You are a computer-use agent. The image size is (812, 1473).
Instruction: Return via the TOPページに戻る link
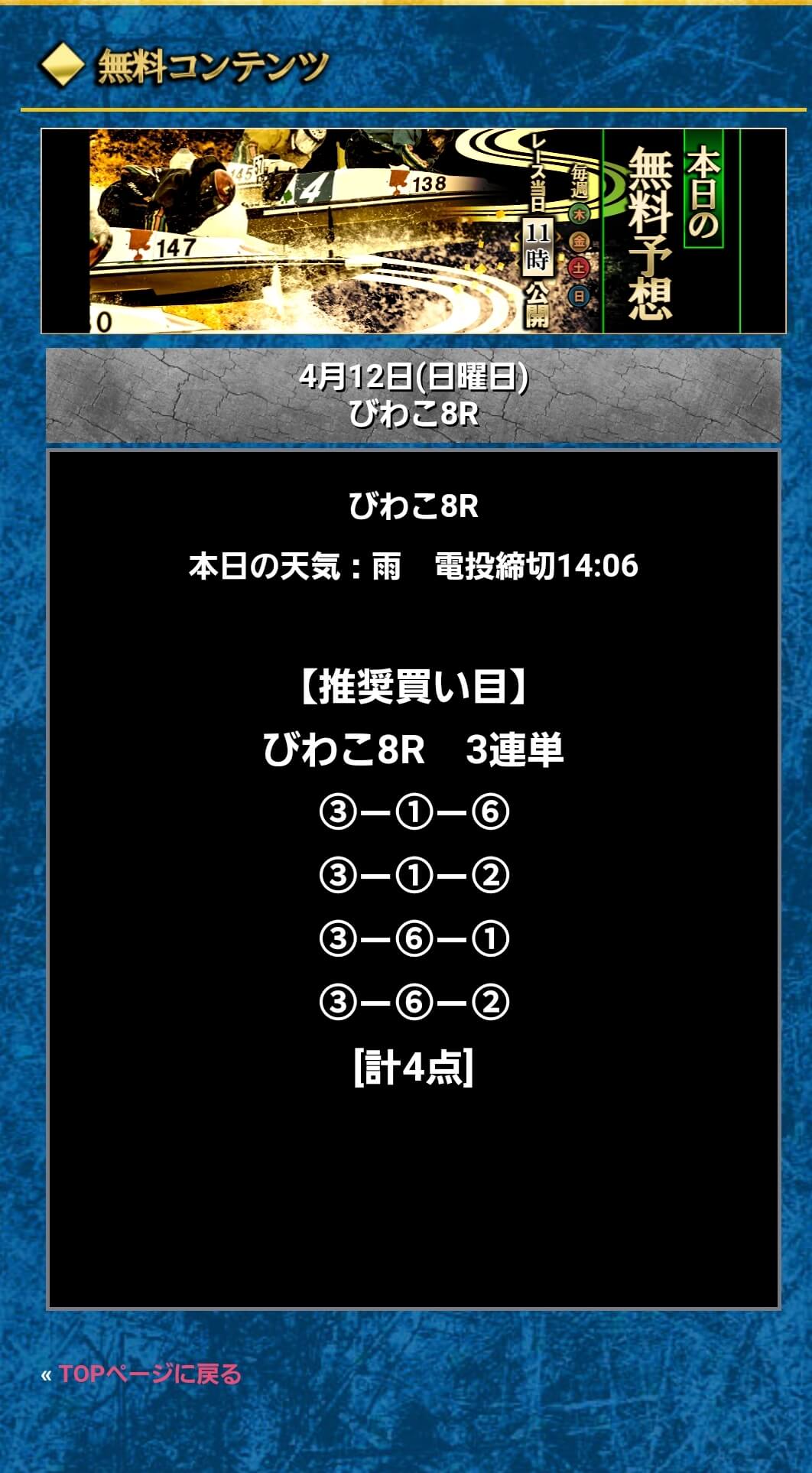click(x=150, y=1374)
